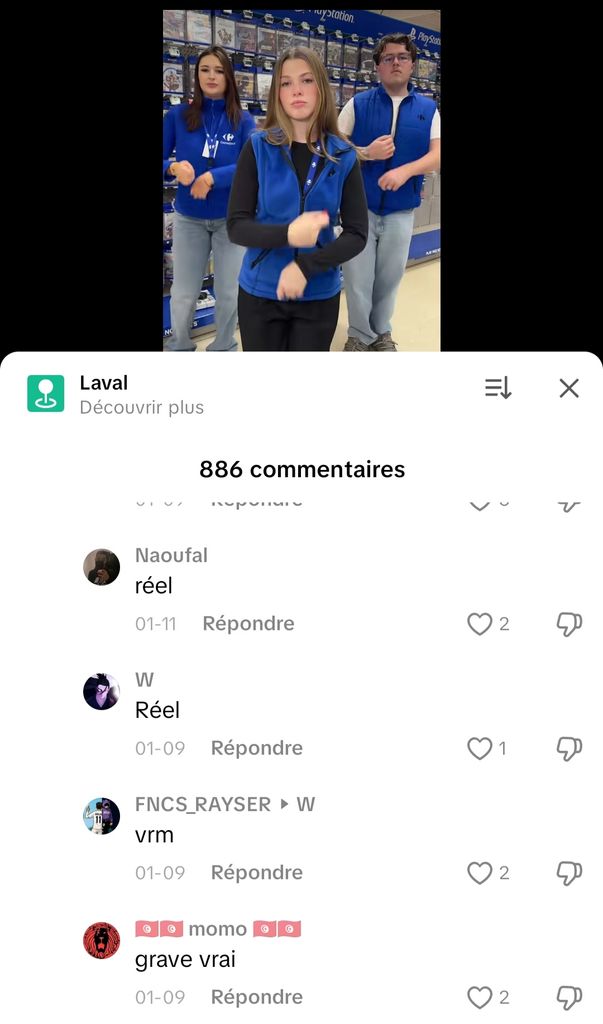Dislike FNCS_RAYSER's comment
Screen dimensions: 603x1024
(569, 873)
